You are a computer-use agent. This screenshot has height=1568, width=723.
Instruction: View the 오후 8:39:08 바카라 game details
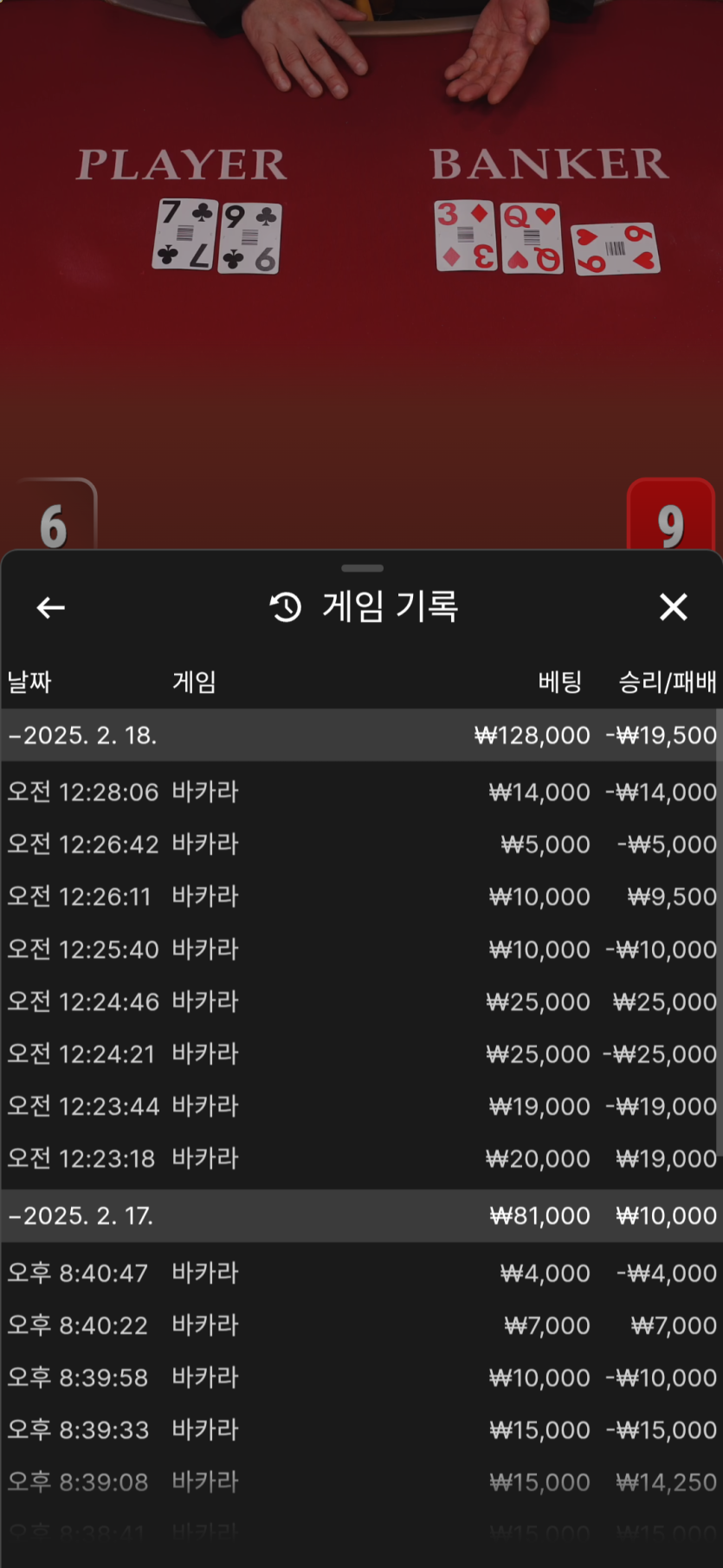point(361,1482)
